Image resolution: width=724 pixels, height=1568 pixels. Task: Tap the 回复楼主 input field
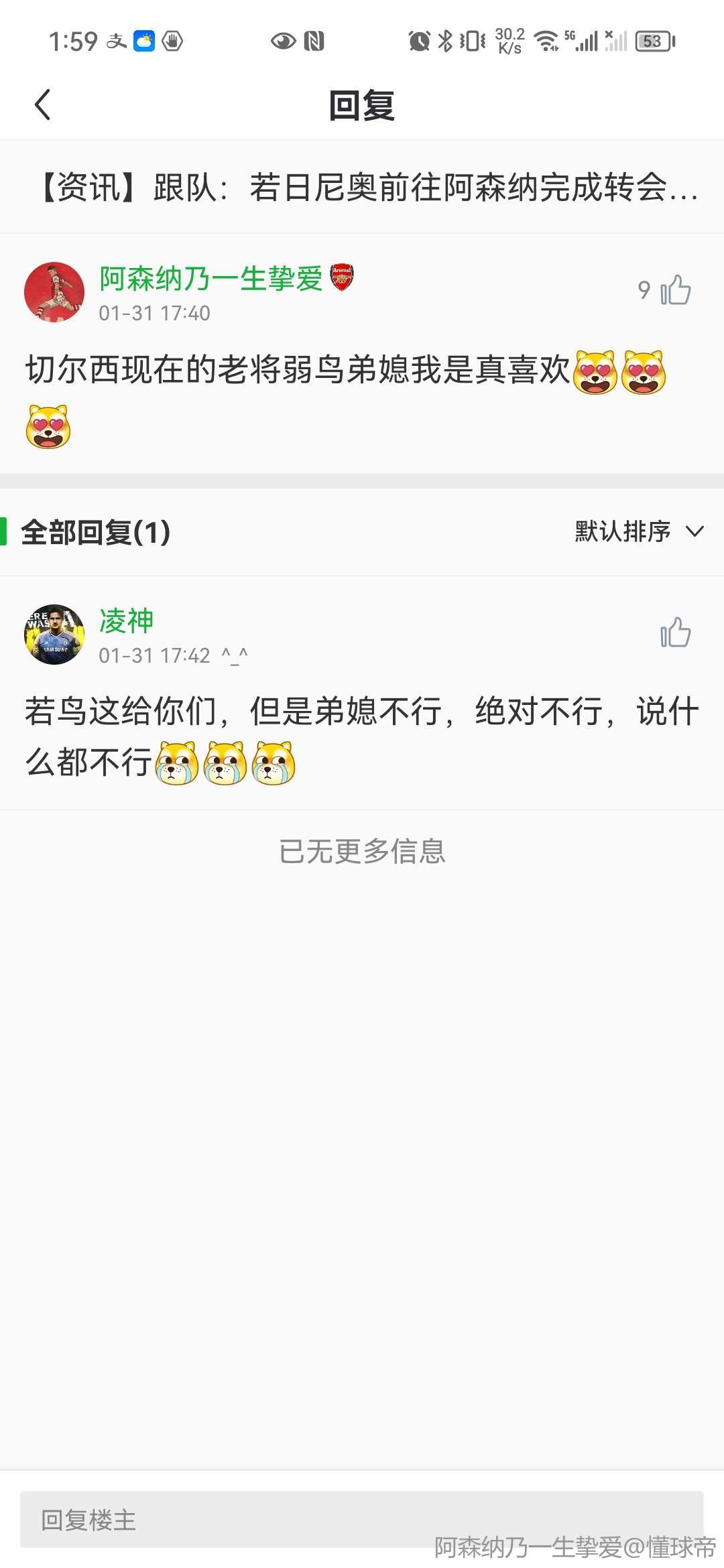[x=362, y=1520]
